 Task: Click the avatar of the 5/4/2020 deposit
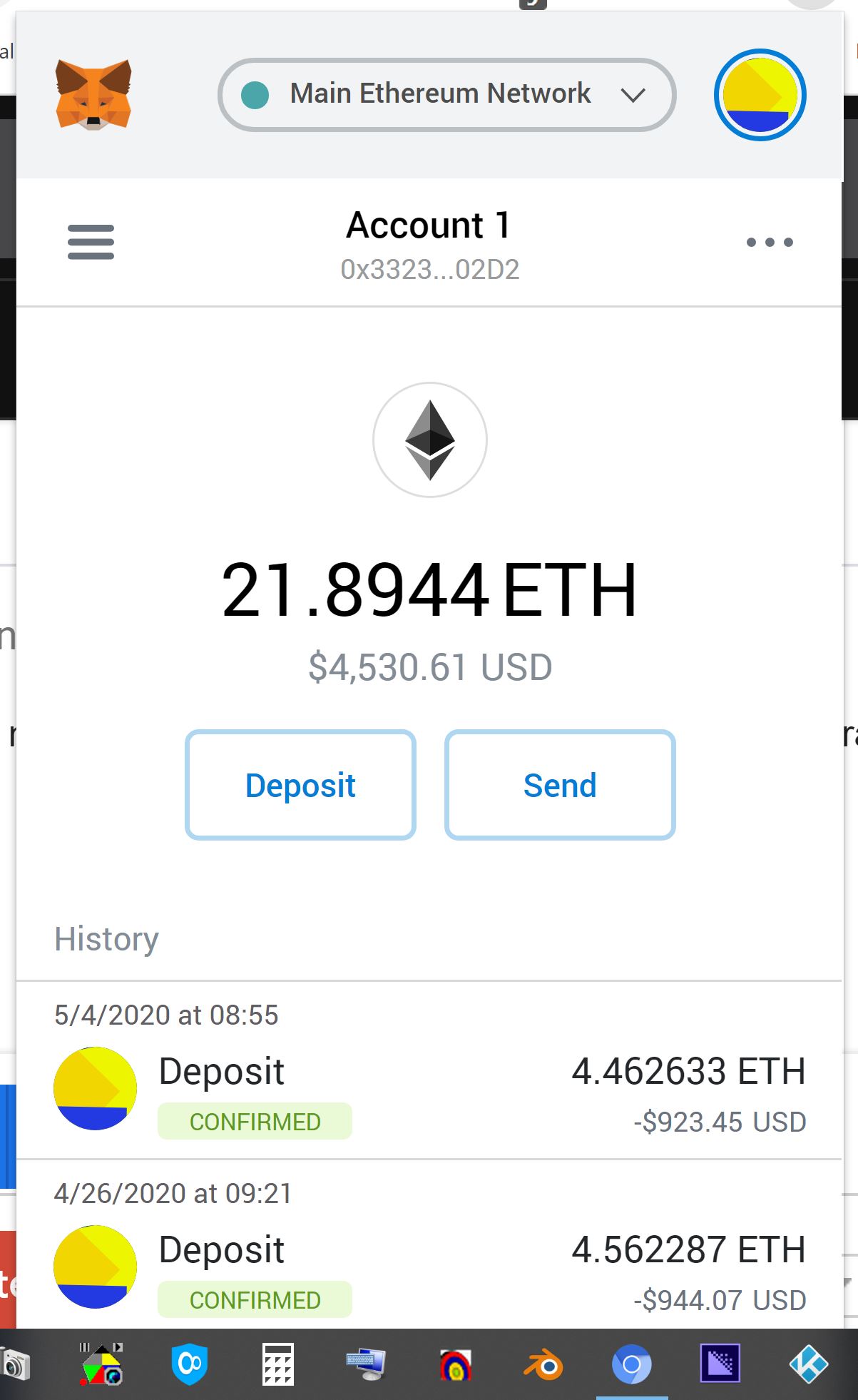click(x=94, y=1087)
